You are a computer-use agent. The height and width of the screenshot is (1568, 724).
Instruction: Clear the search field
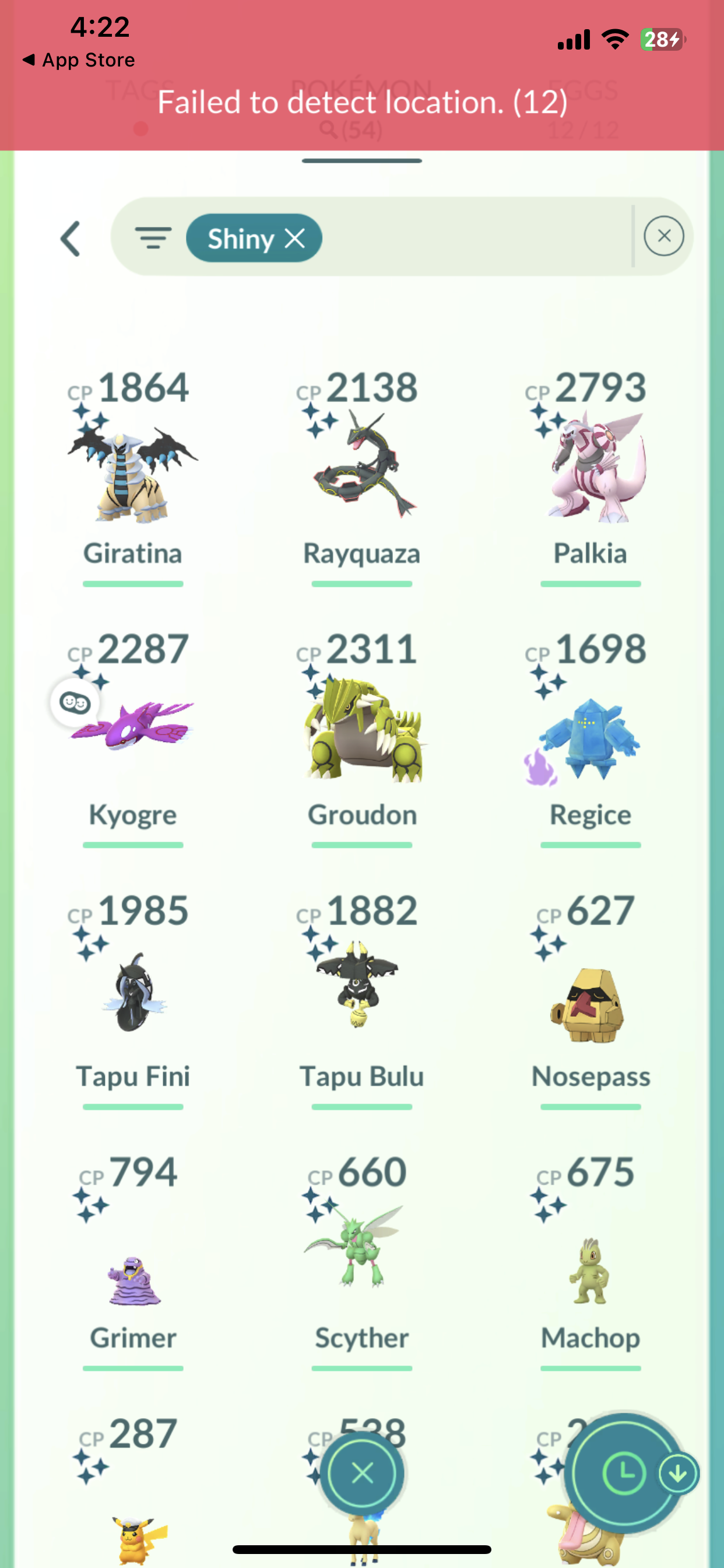click(x=663, y=236)
